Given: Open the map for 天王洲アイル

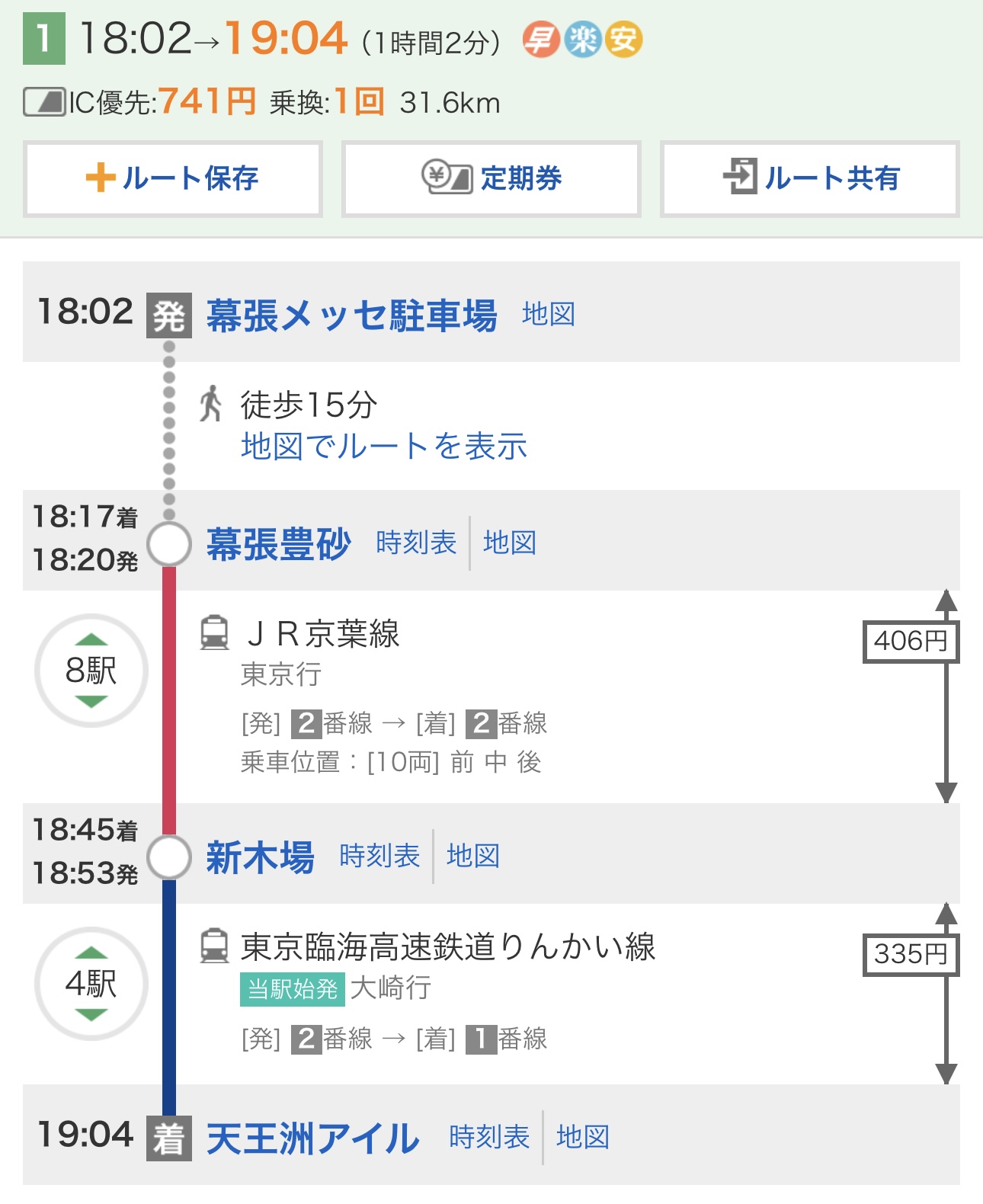Looking at the screenshot, I should coord(583,1137).
